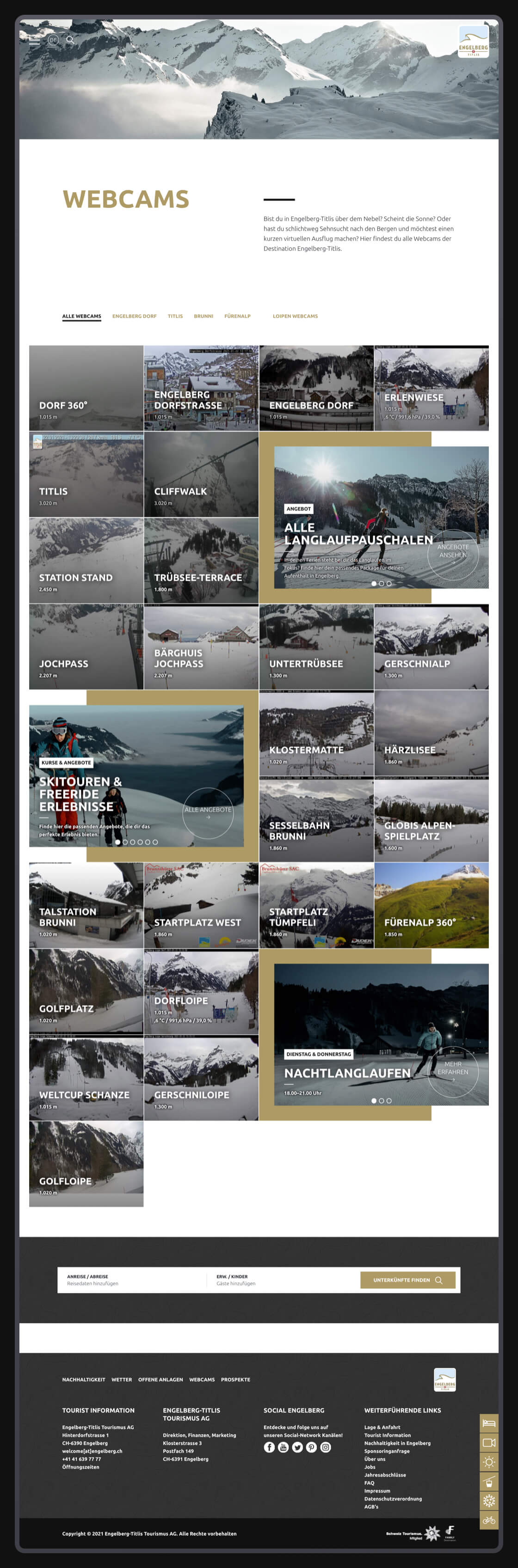Filter webcams by Brunni
518x1568 pixels.
[x=203, y=316]
